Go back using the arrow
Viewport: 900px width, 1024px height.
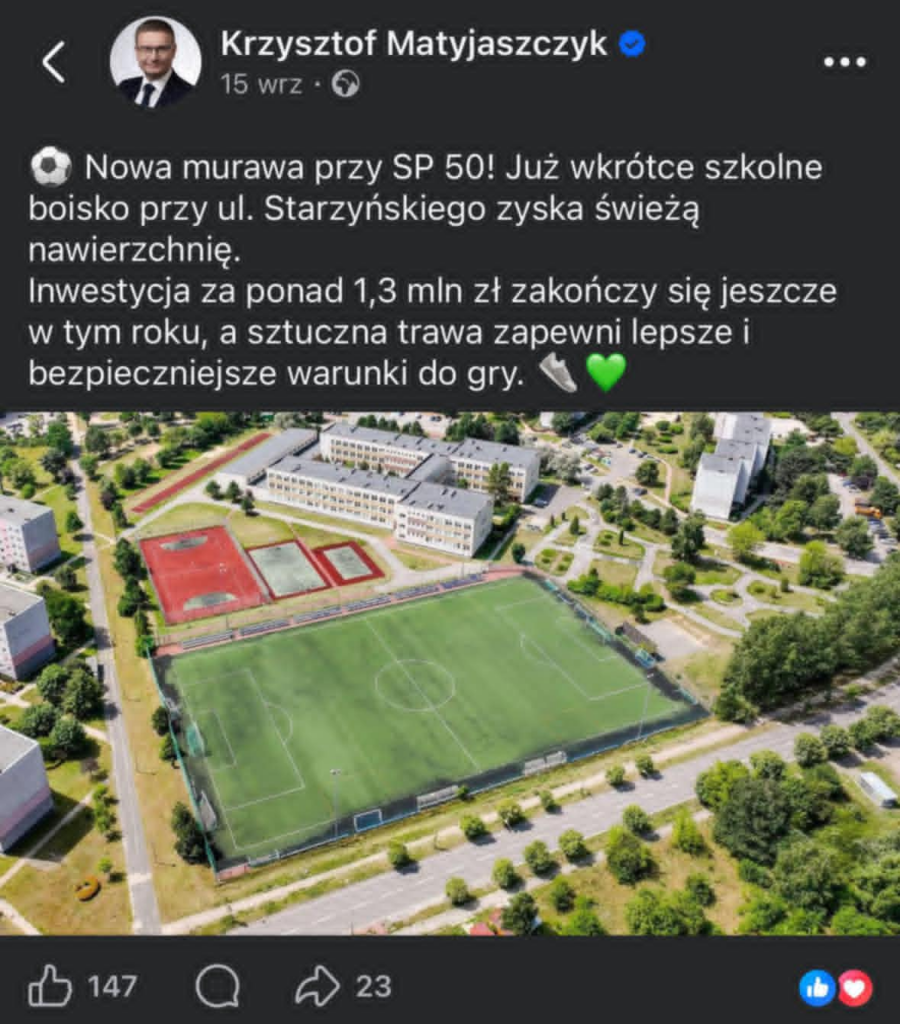(54, 62)
